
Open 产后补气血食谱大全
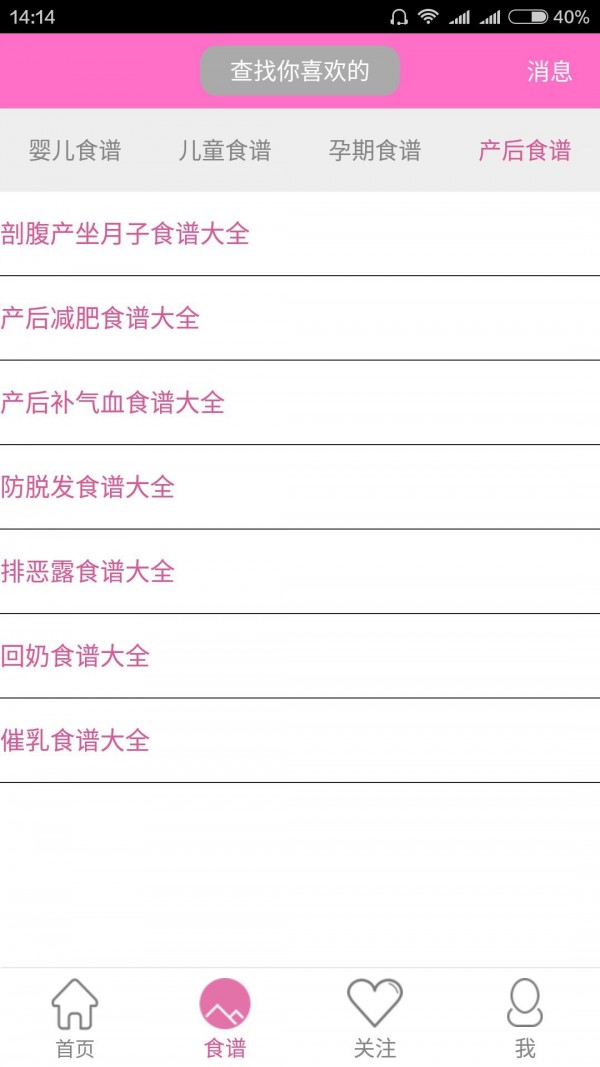[x=300, y=403]
